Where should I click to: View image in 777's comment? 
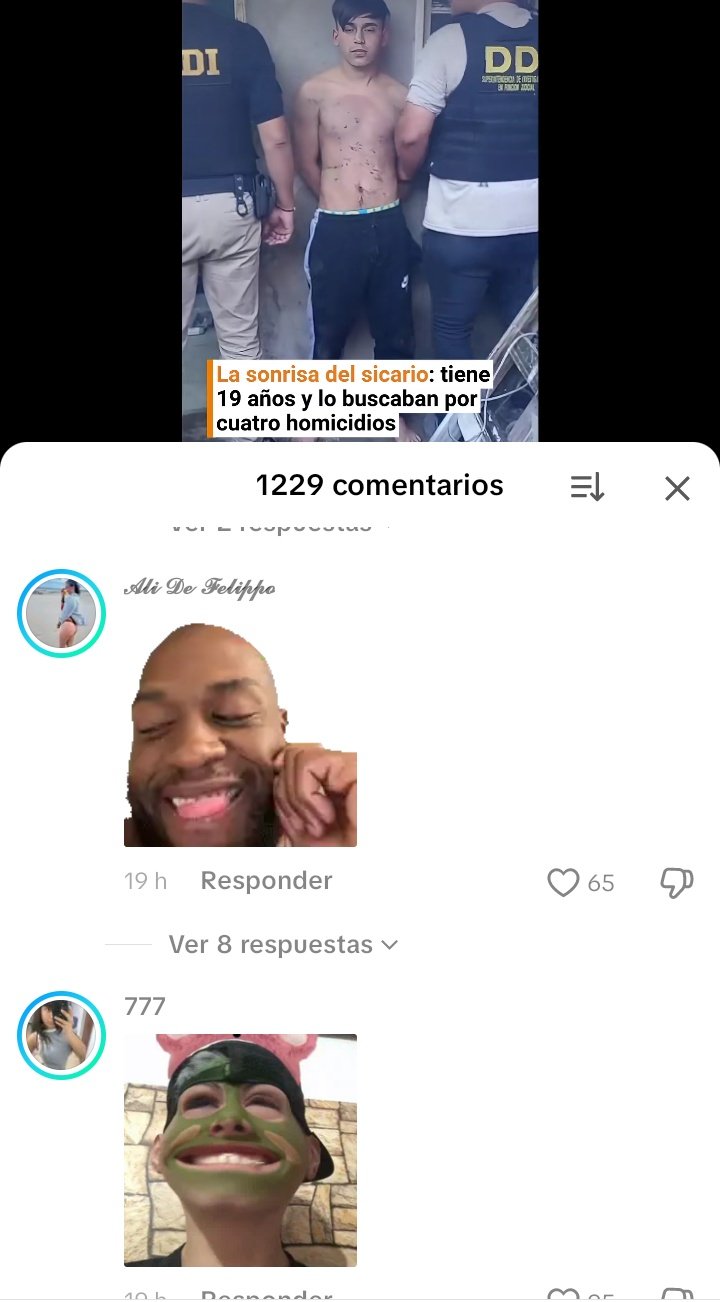[x=240, y=1150]
